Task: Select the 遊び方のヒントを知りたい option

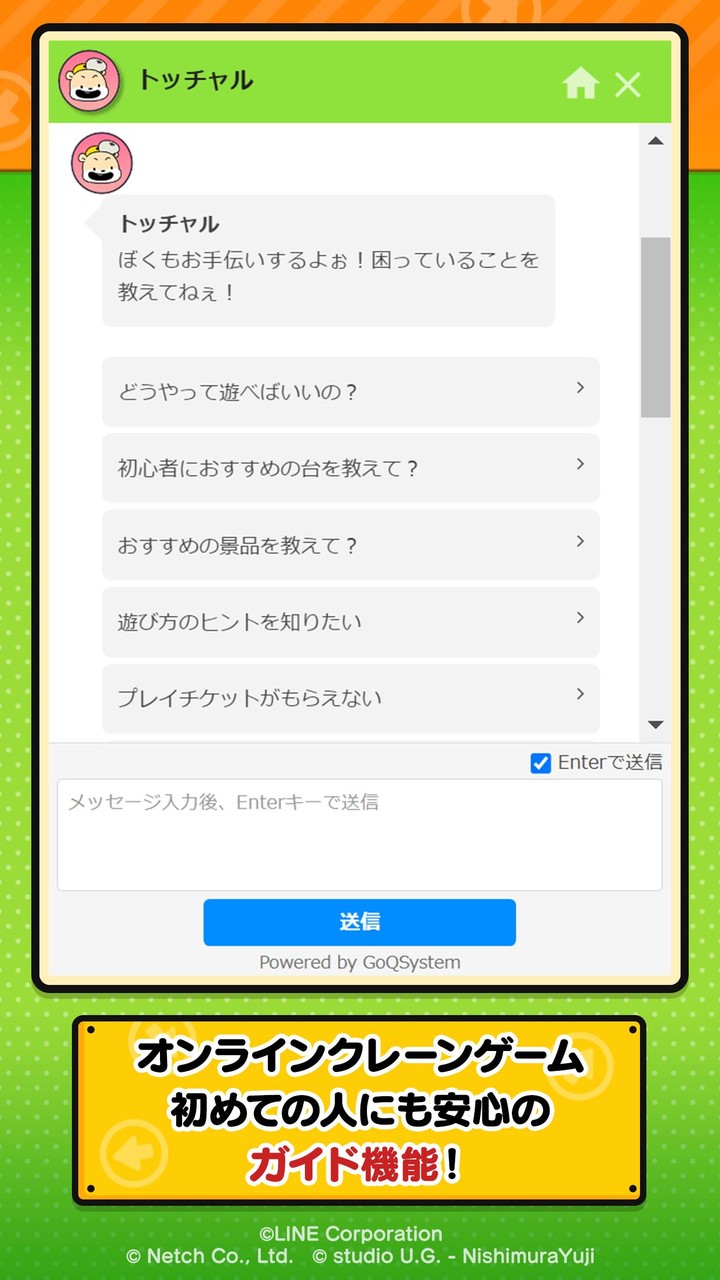Action: pyautogui.click(x=349, y=621)
